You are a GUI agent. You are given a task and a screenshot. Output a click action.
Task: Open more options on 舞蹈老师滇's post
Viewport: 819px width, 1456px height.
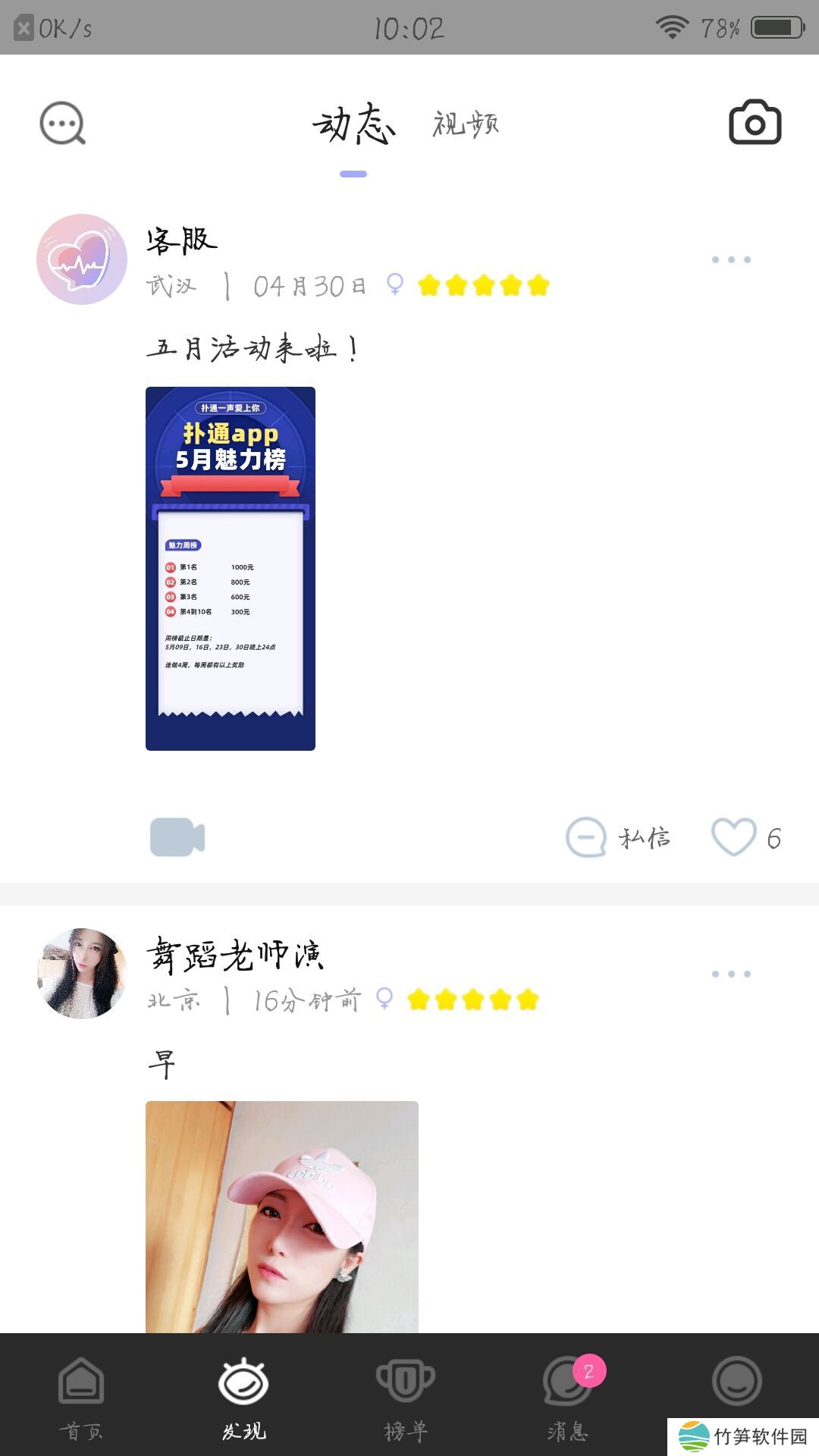pyautogui.click(x=731, y=974)
